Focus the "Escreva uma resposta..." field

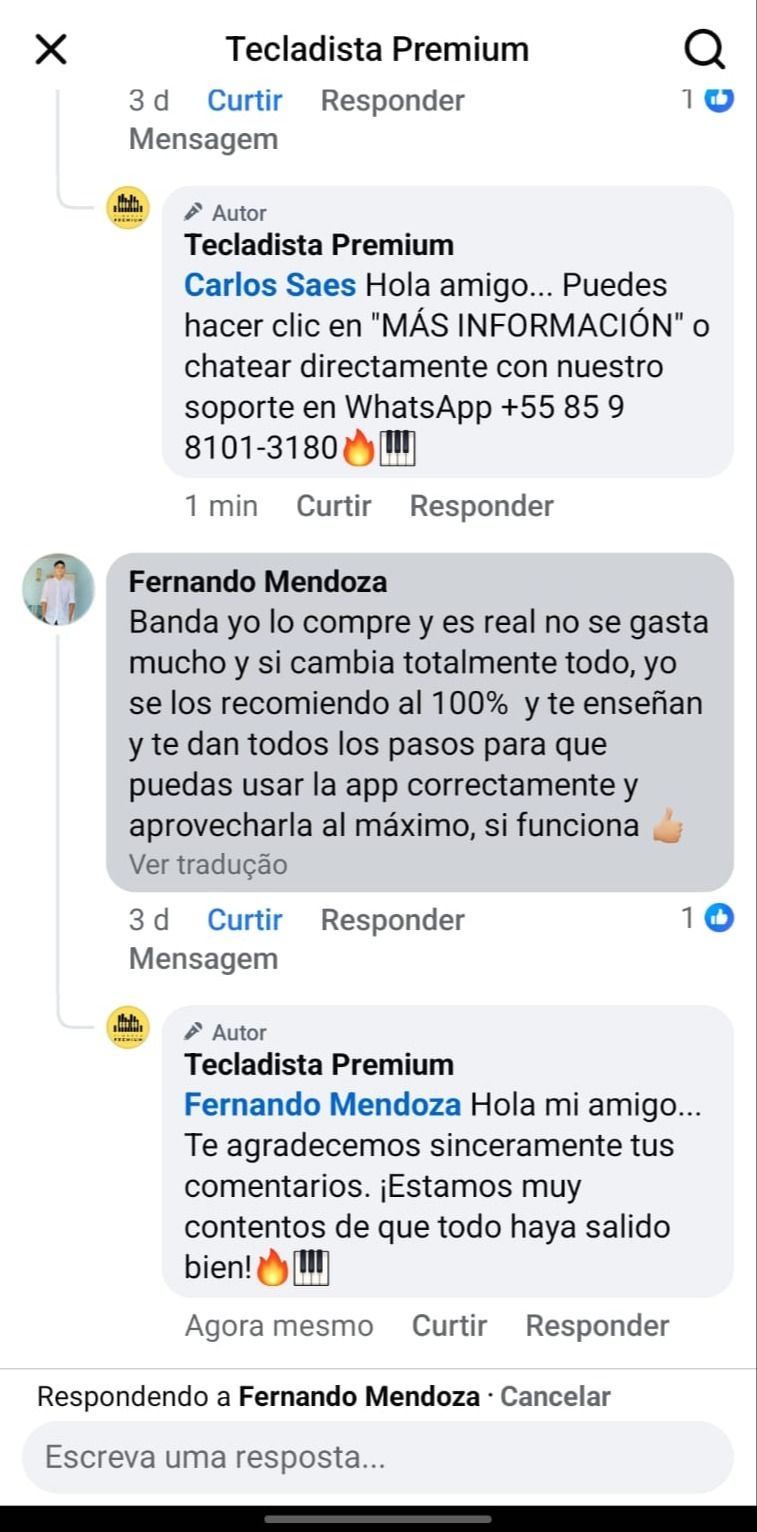[378, 1457]
